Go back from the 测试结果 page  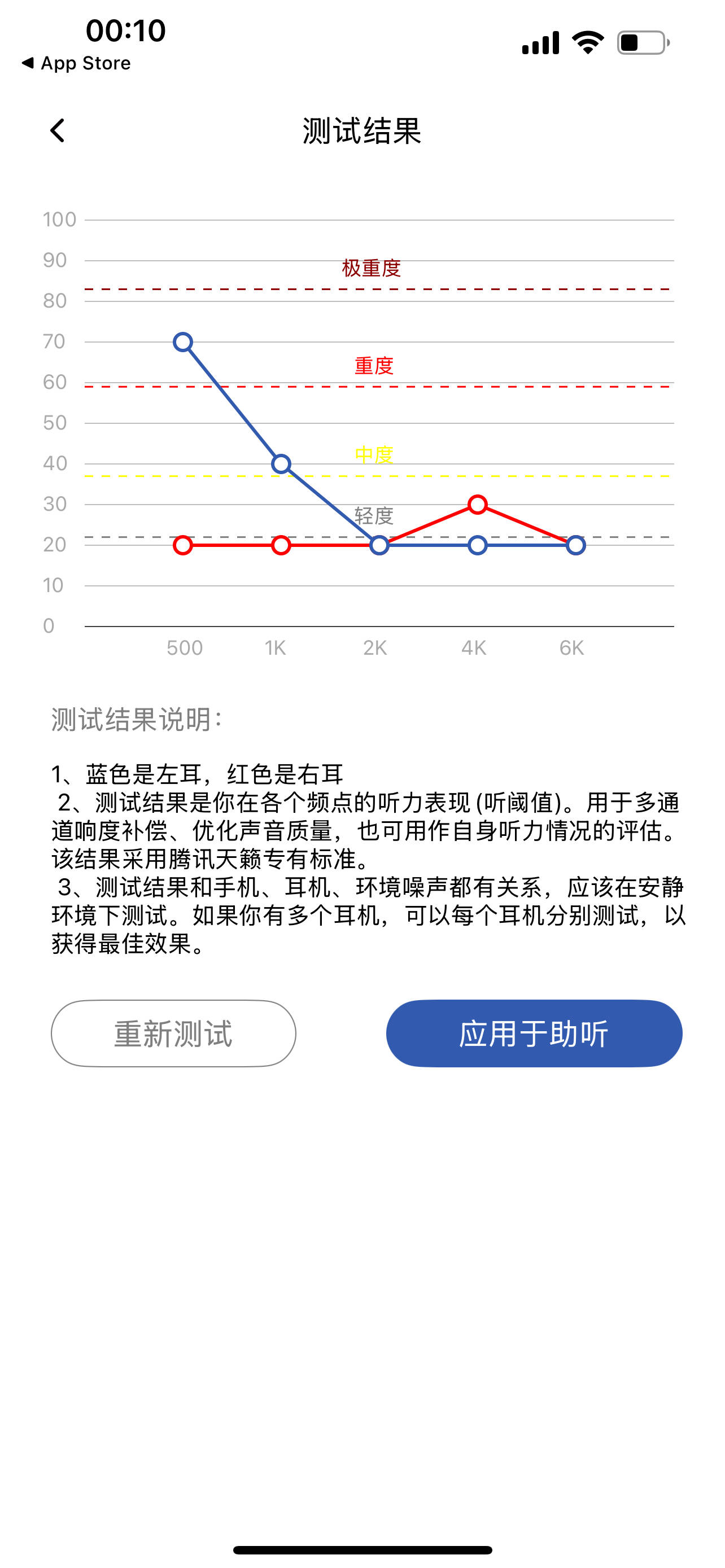tap(57, 130)
